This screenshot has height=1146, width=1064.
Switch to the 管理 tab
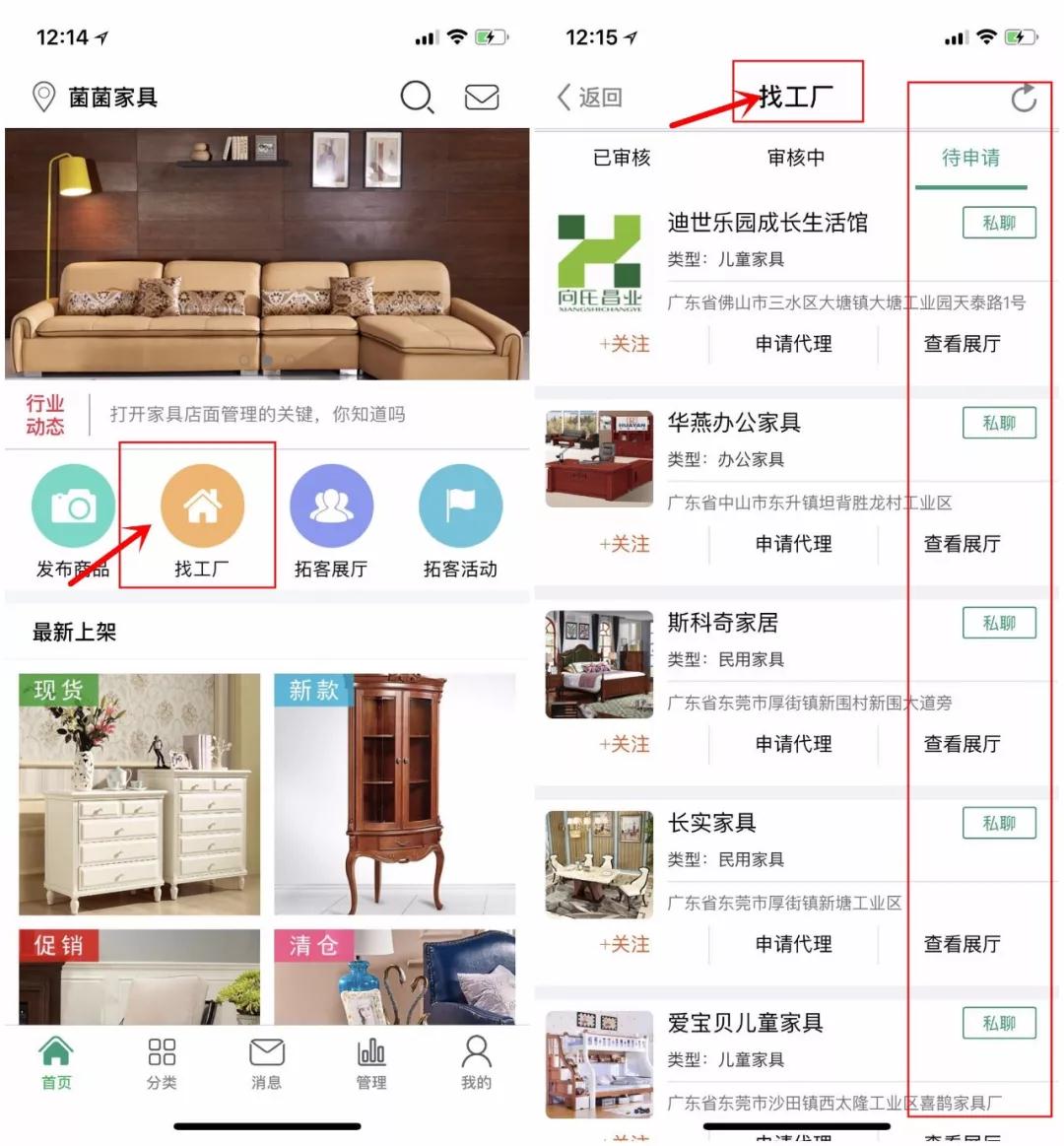pyautogui.click(x=370, y=1063)
